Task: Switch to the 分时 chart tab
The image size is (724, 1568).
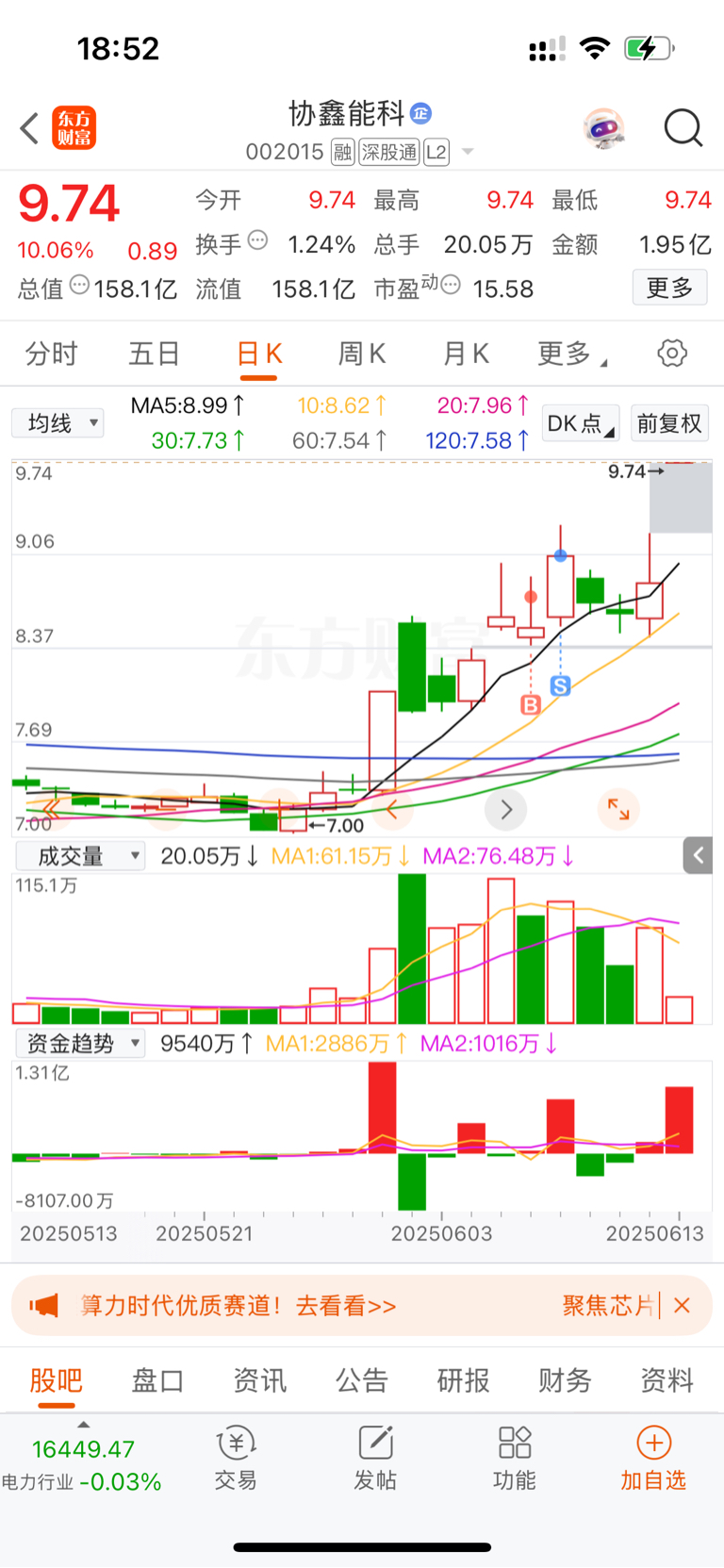Action: click(x=52, y=355)
